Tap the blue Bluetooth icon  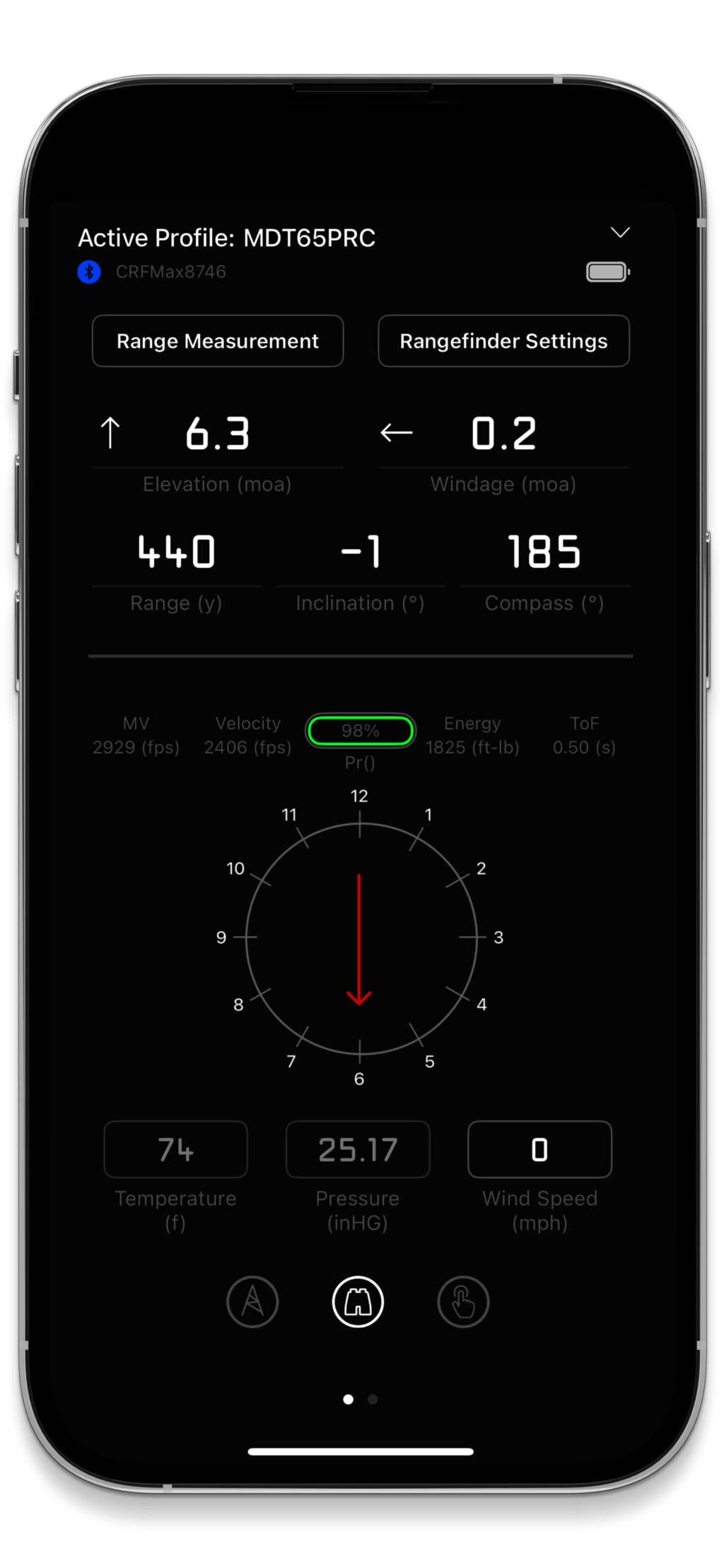90,271
